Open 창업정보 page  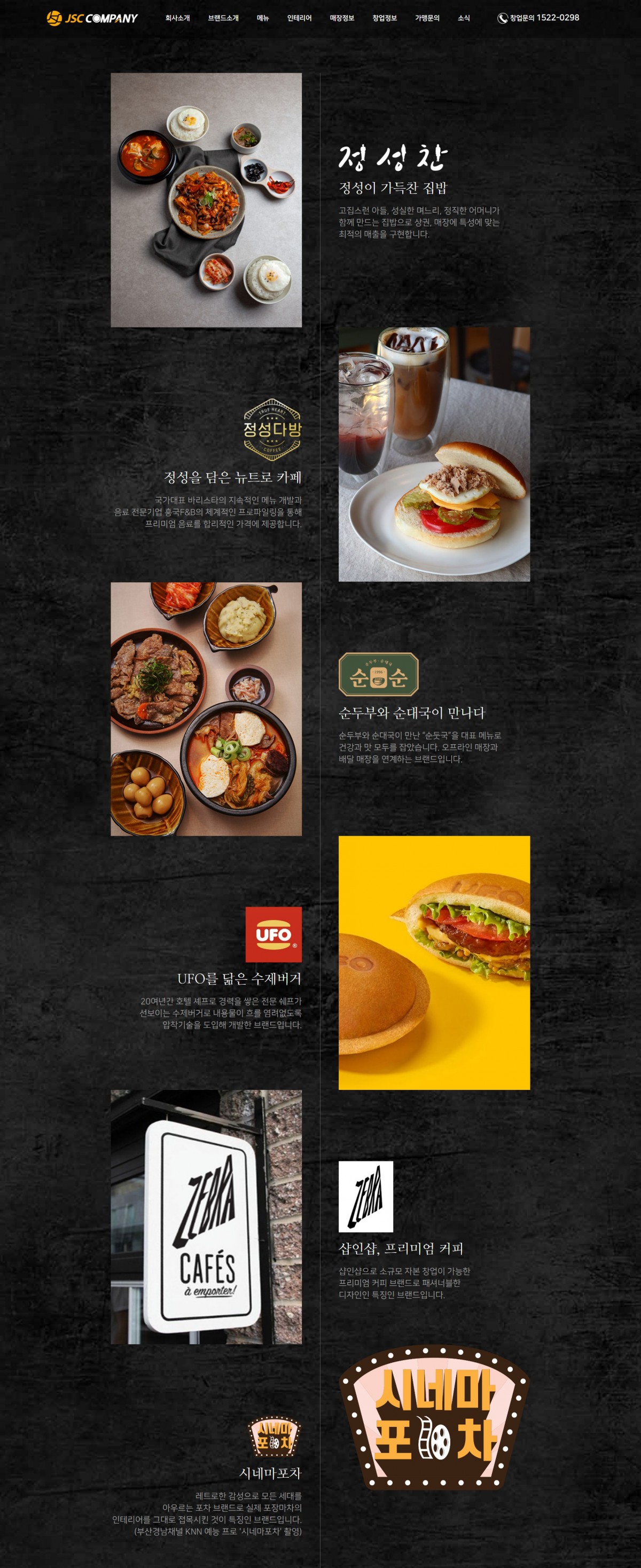coord(384,18)
